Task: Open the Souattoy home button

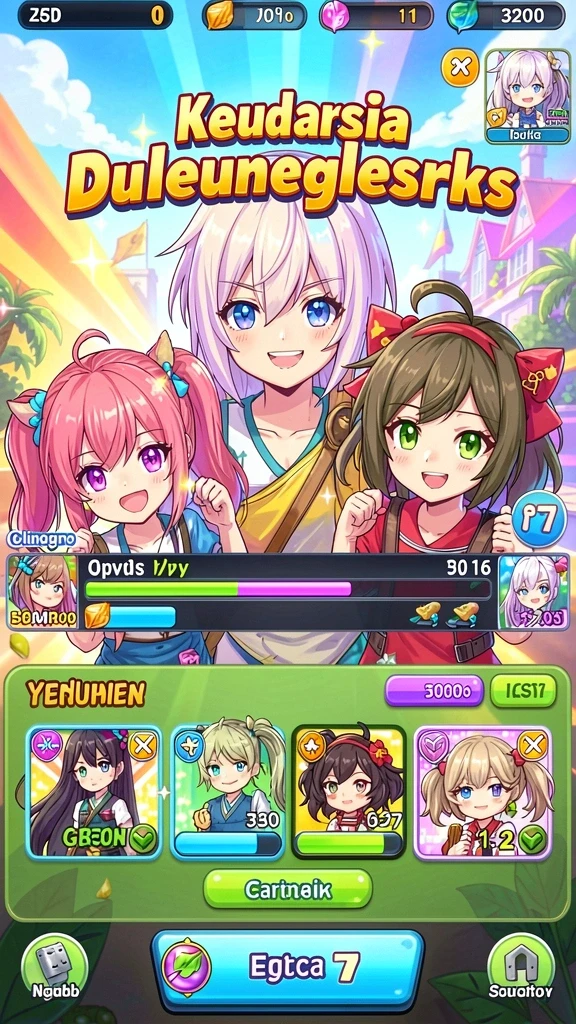Action: point(520,970)
